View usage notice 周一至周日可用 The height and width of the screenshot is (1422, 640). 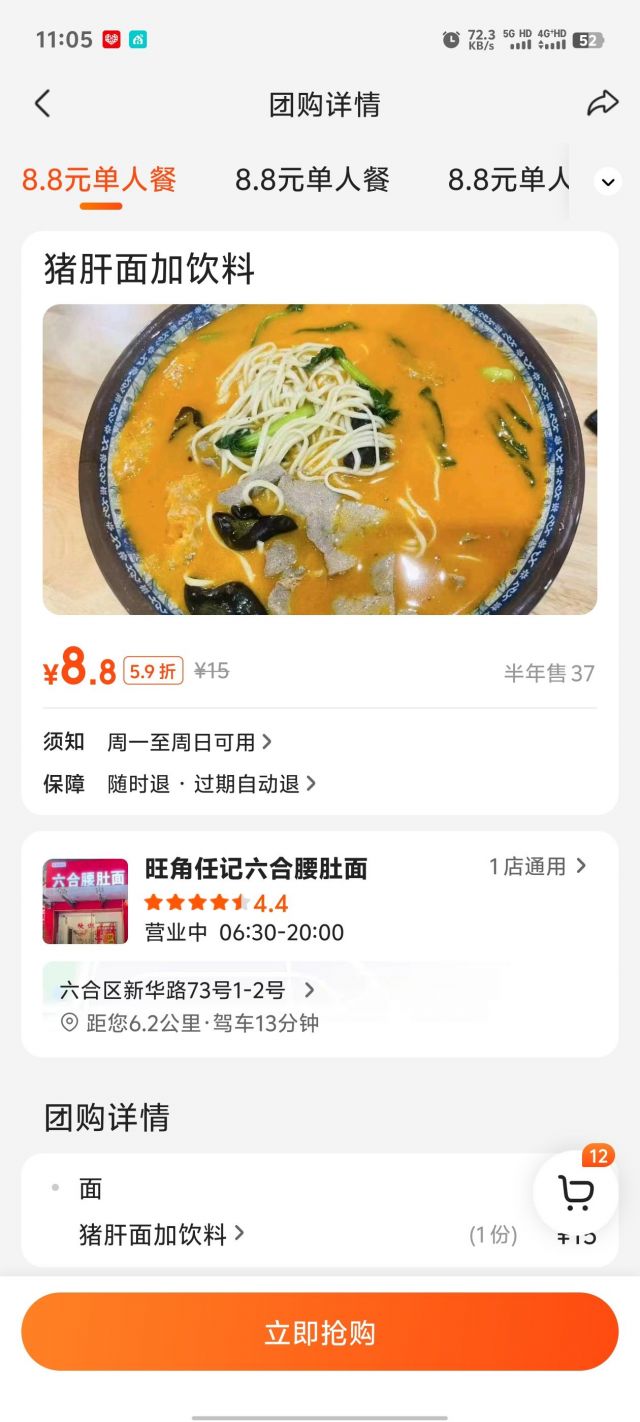coord(189,742)
